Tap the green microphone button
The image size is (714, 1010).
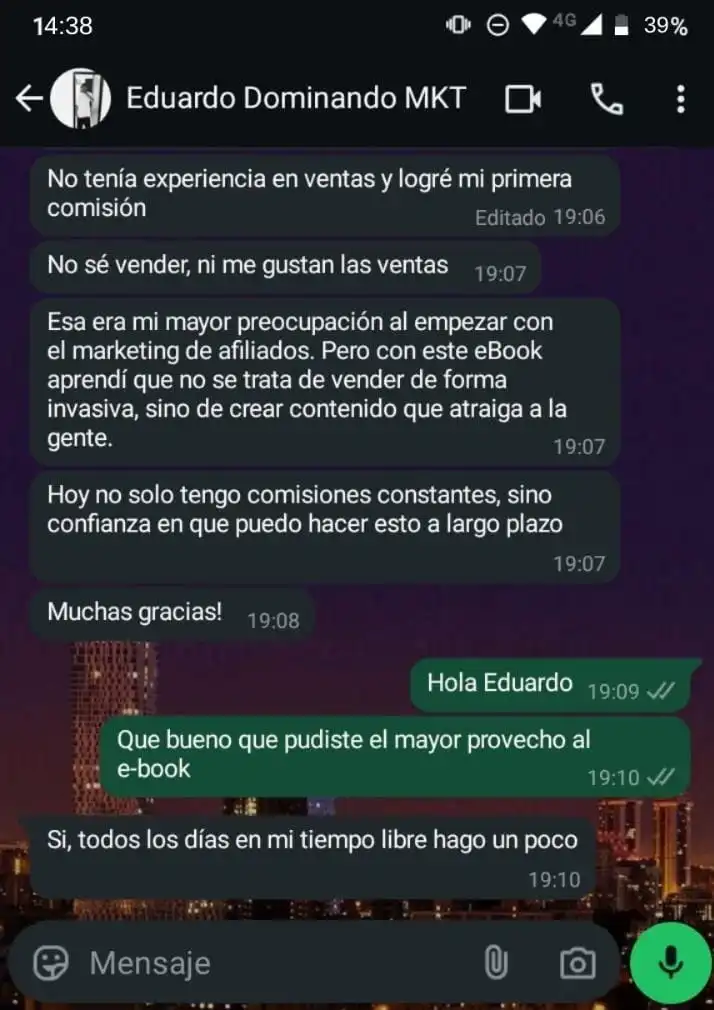(671, 962)
